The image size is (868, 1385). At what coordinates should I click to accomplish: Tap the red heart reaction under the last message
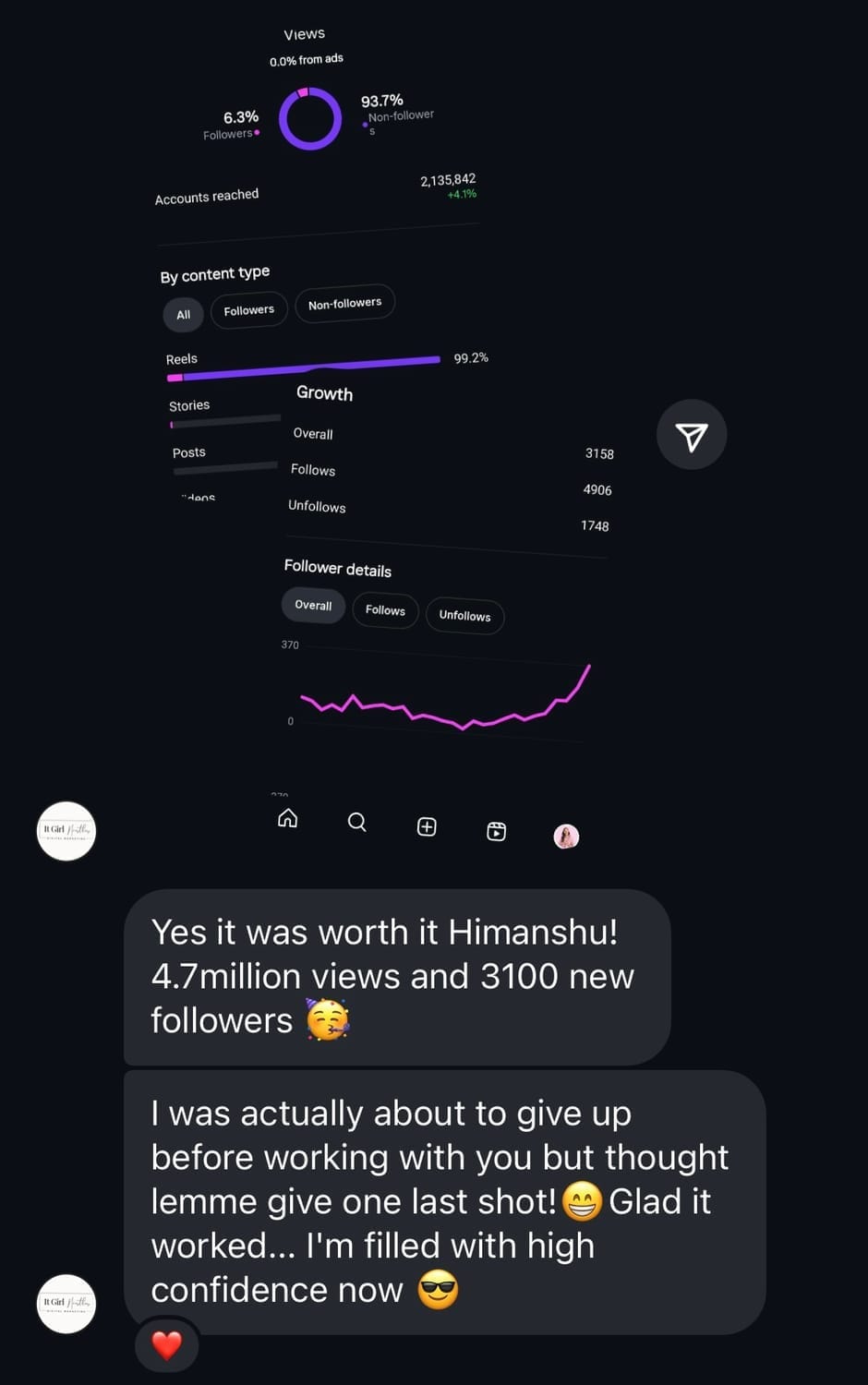(166, 1345)
